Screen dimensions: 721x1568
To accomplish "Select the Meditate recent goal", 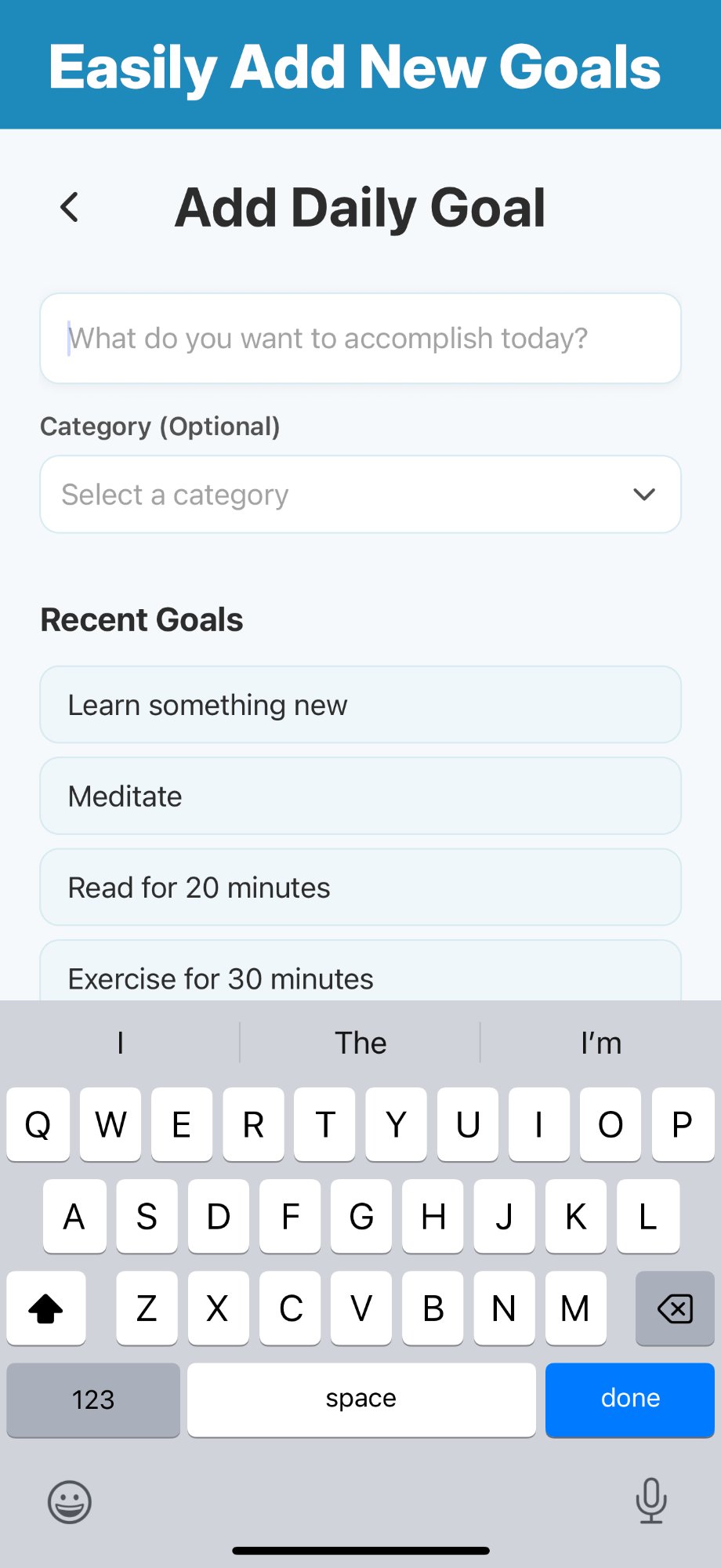I will (360, 796).
